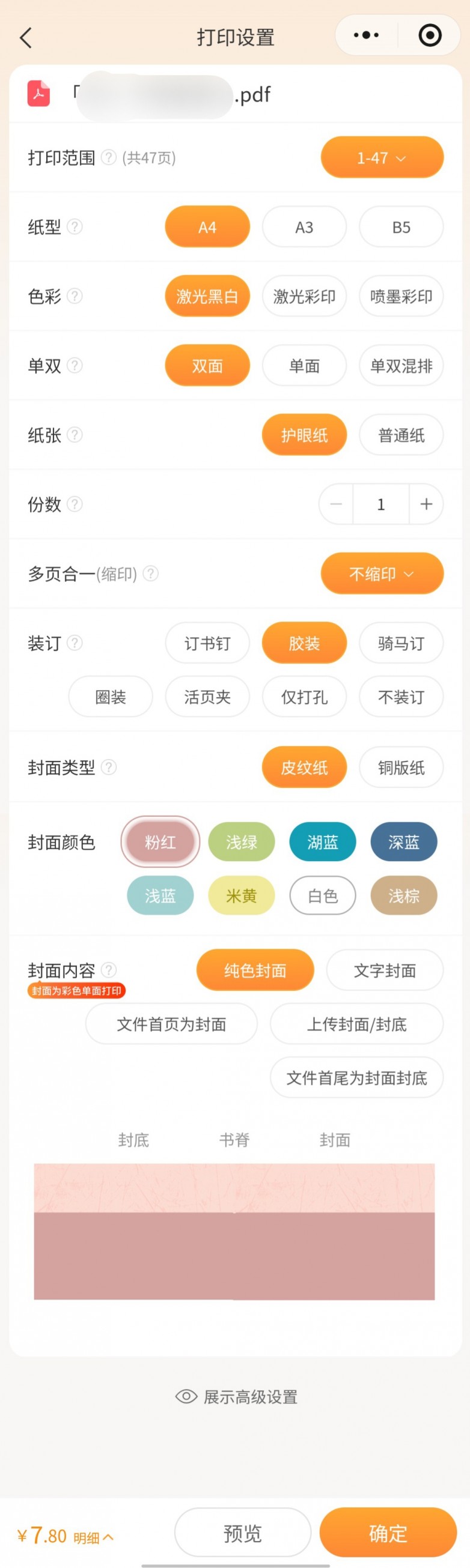The height and width of the screenshot is (1568, 470).
Task: Choose 米黄 cover color
Action: (241, 895)
